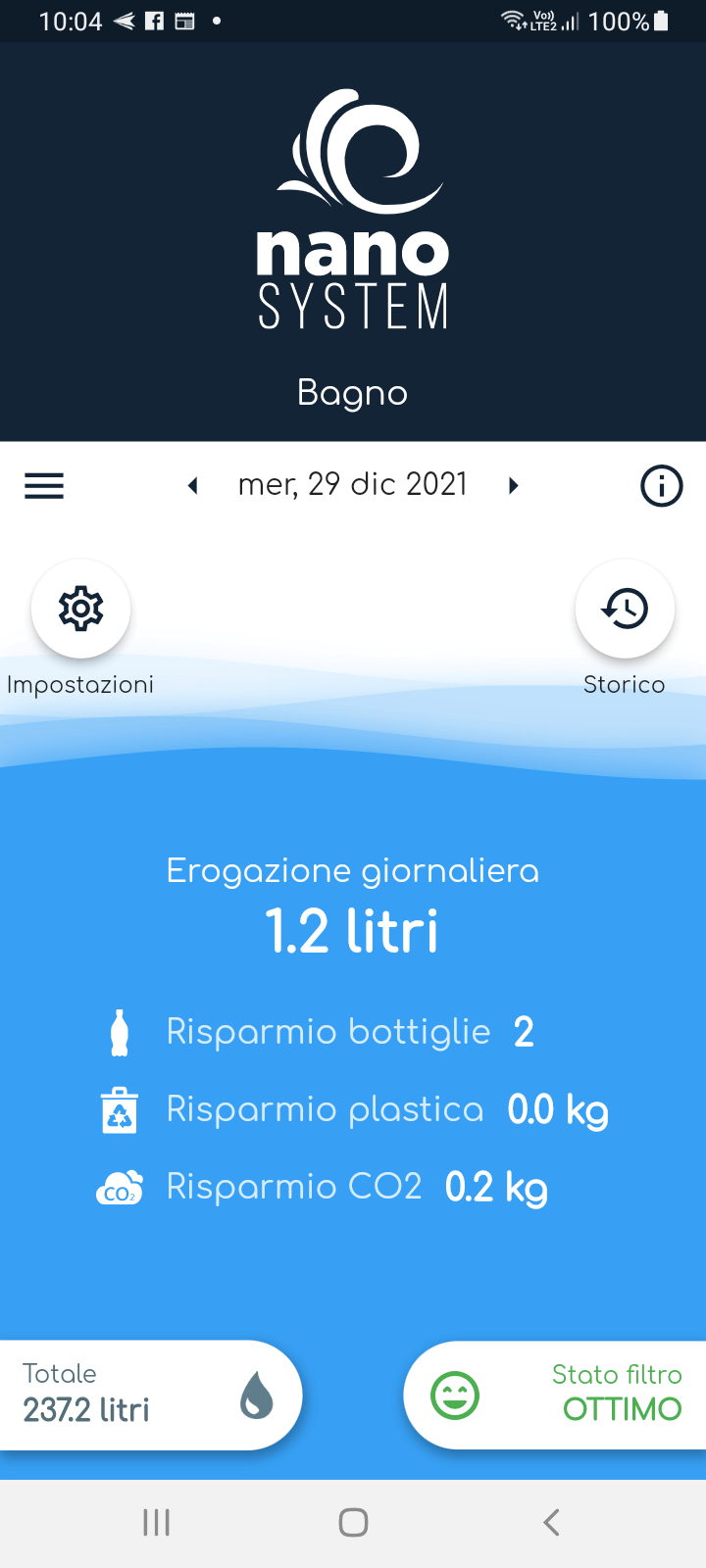
Task: Go to the previous day arrow
Action: 193,485
